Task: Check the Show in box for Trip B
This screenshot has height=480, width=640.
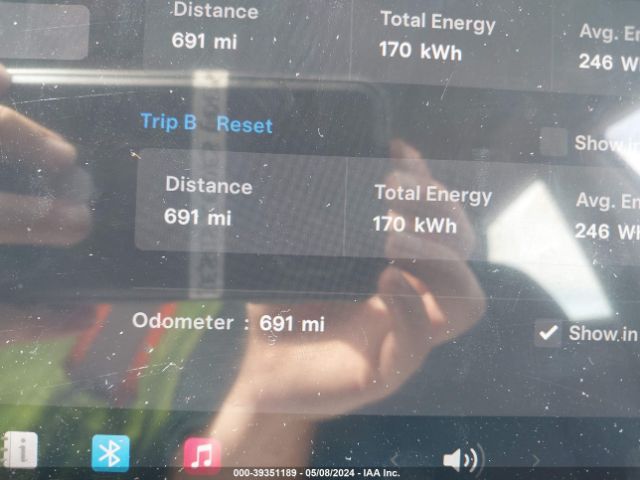Action: [553, 142]
